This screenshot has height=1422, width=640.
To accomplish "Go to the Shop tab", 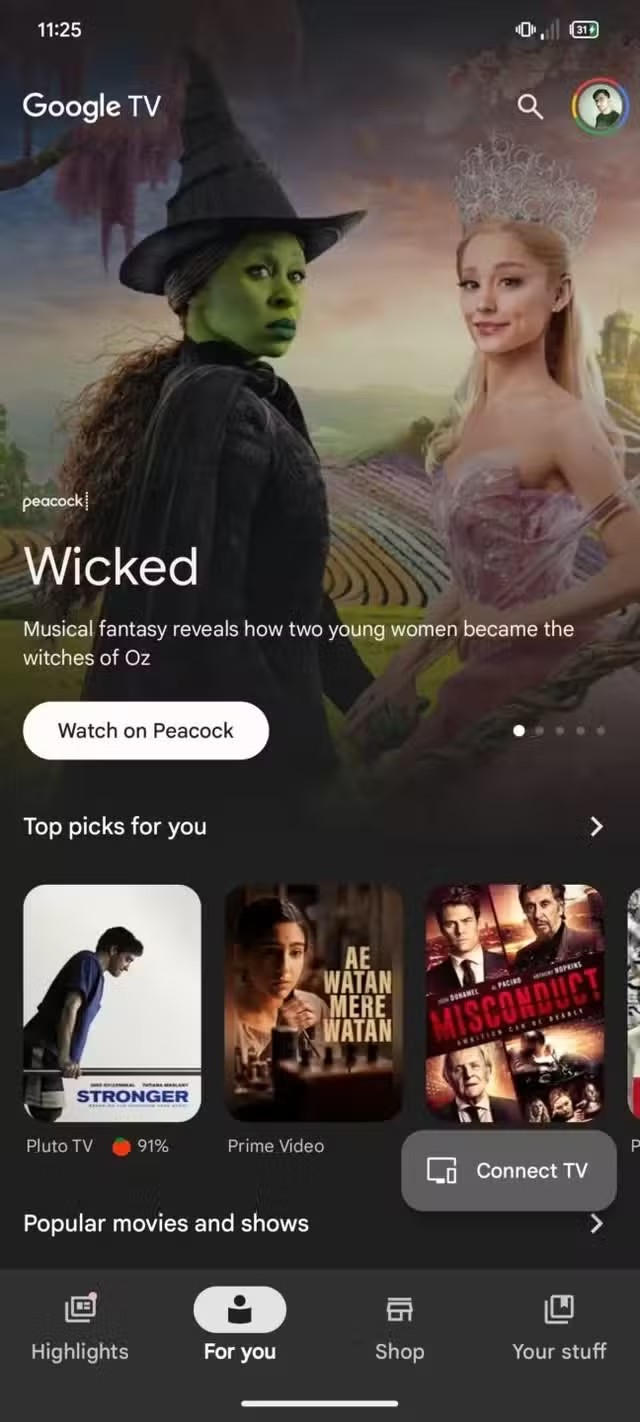I will click(400, 1328).
